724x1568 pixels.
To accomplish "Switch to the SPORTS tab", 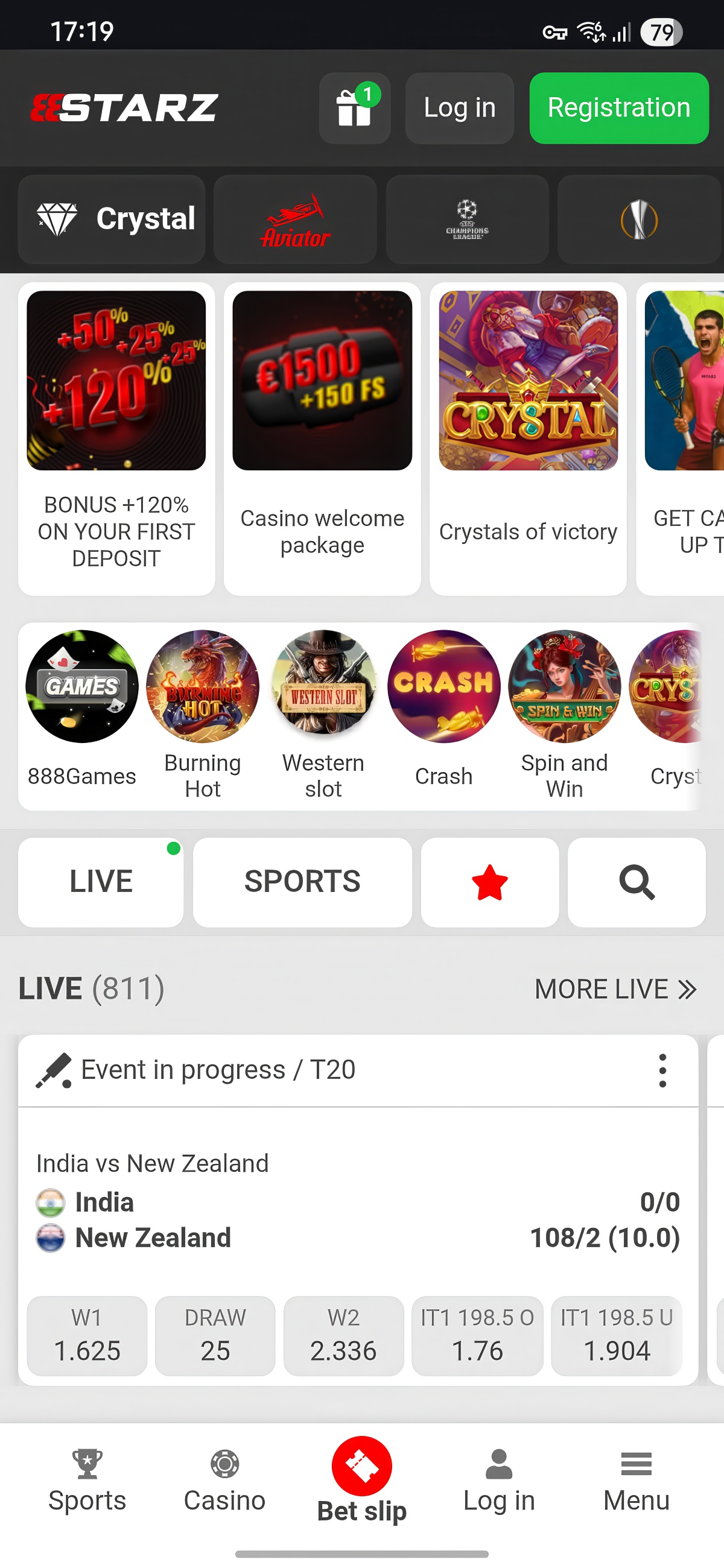I will pyautogui.click(x=303, y=882).
